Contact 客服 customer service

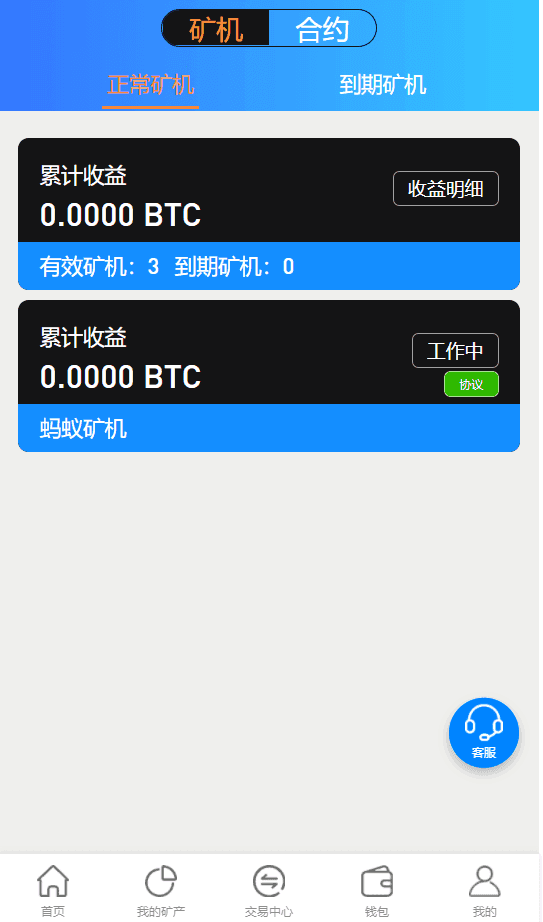tap(484, 733)
